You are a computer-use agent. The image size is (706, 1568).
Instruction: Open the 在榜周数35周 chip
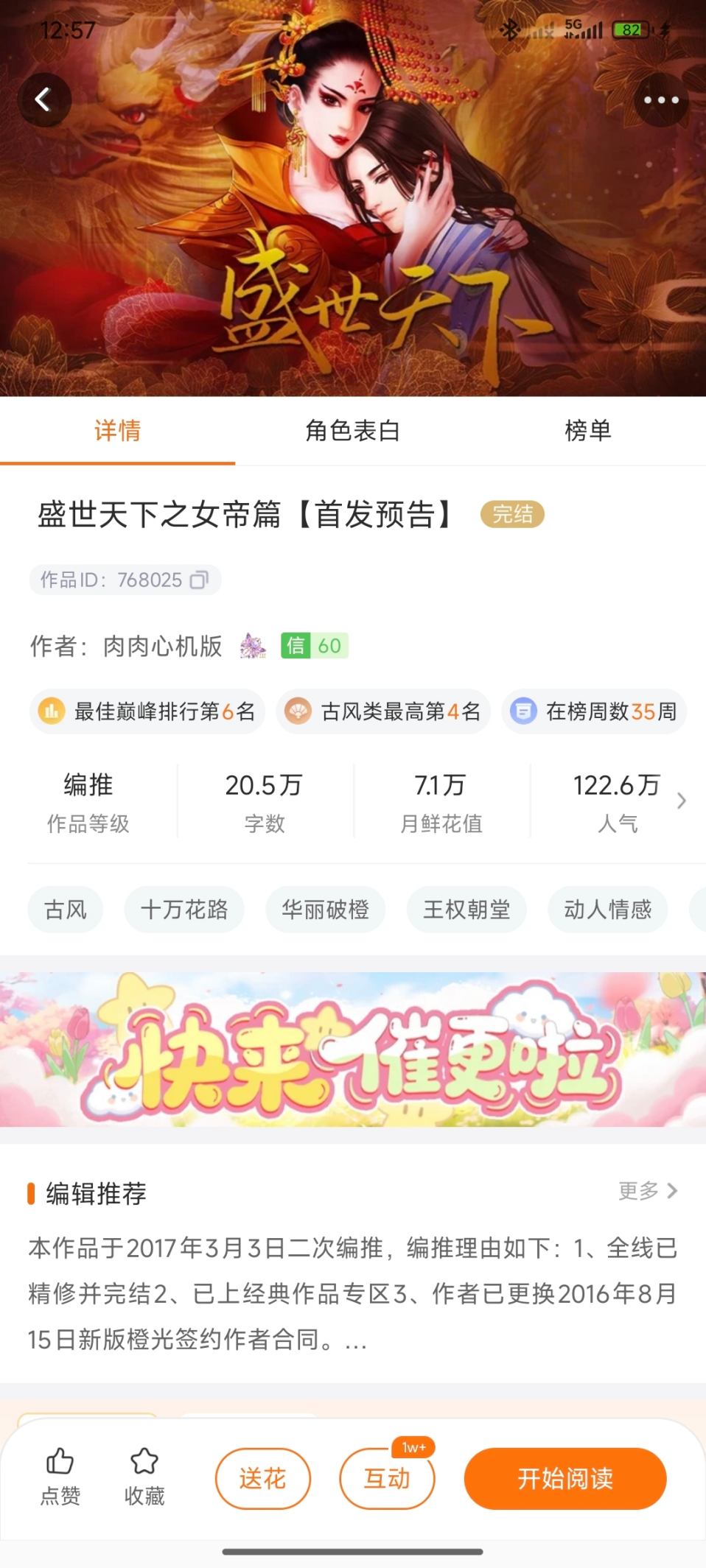(594, 711)
